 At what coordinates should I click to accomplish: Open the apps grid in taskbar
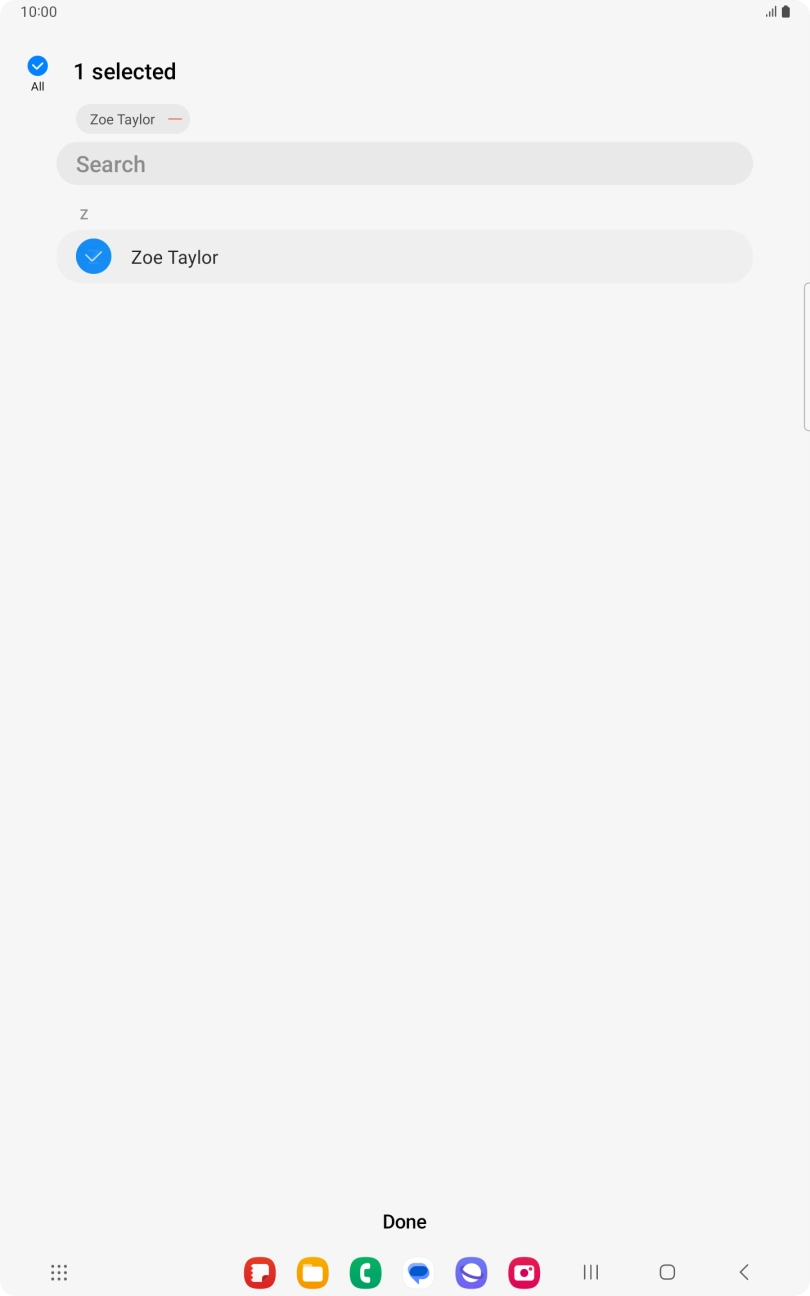point(59,1272)
